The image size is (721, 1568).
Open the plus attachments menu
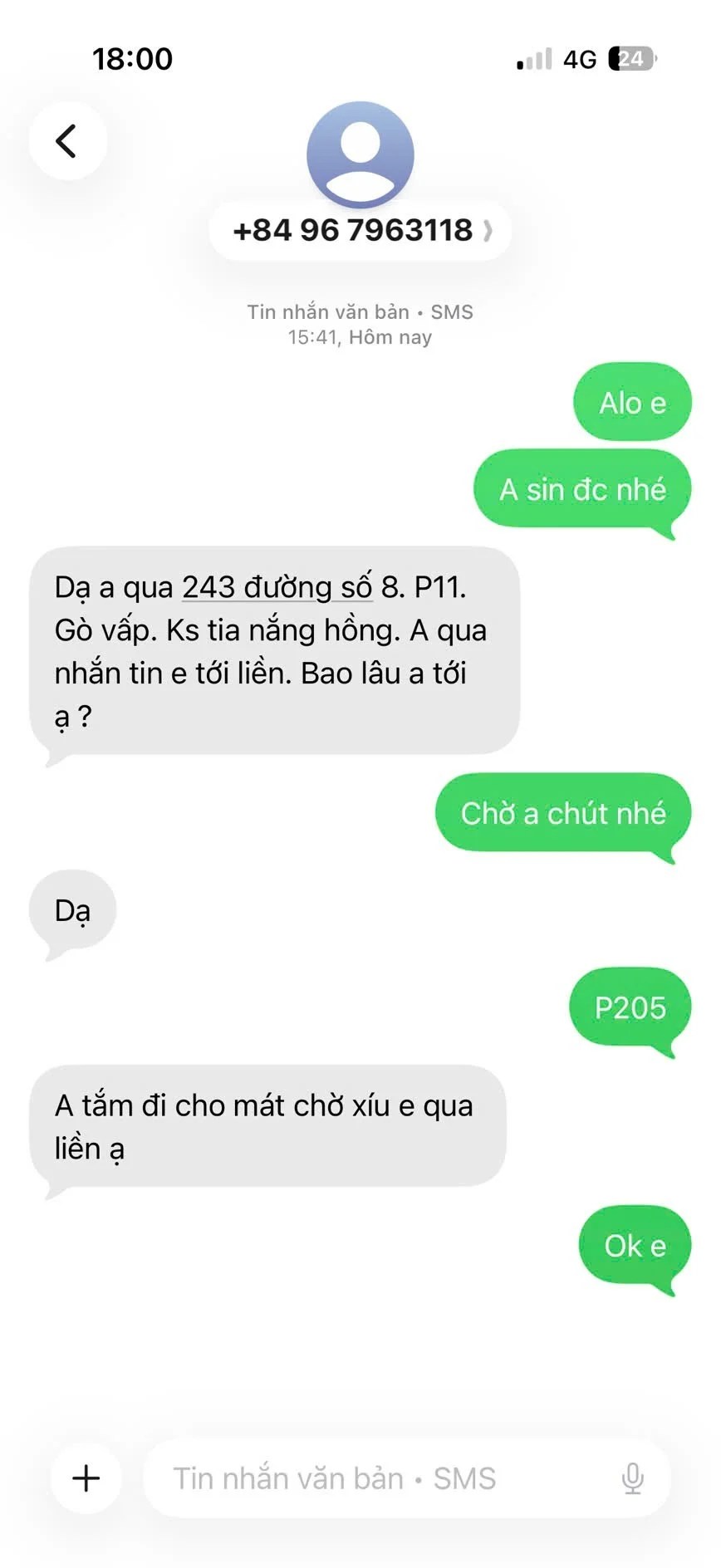click(x=86, y=1477)
